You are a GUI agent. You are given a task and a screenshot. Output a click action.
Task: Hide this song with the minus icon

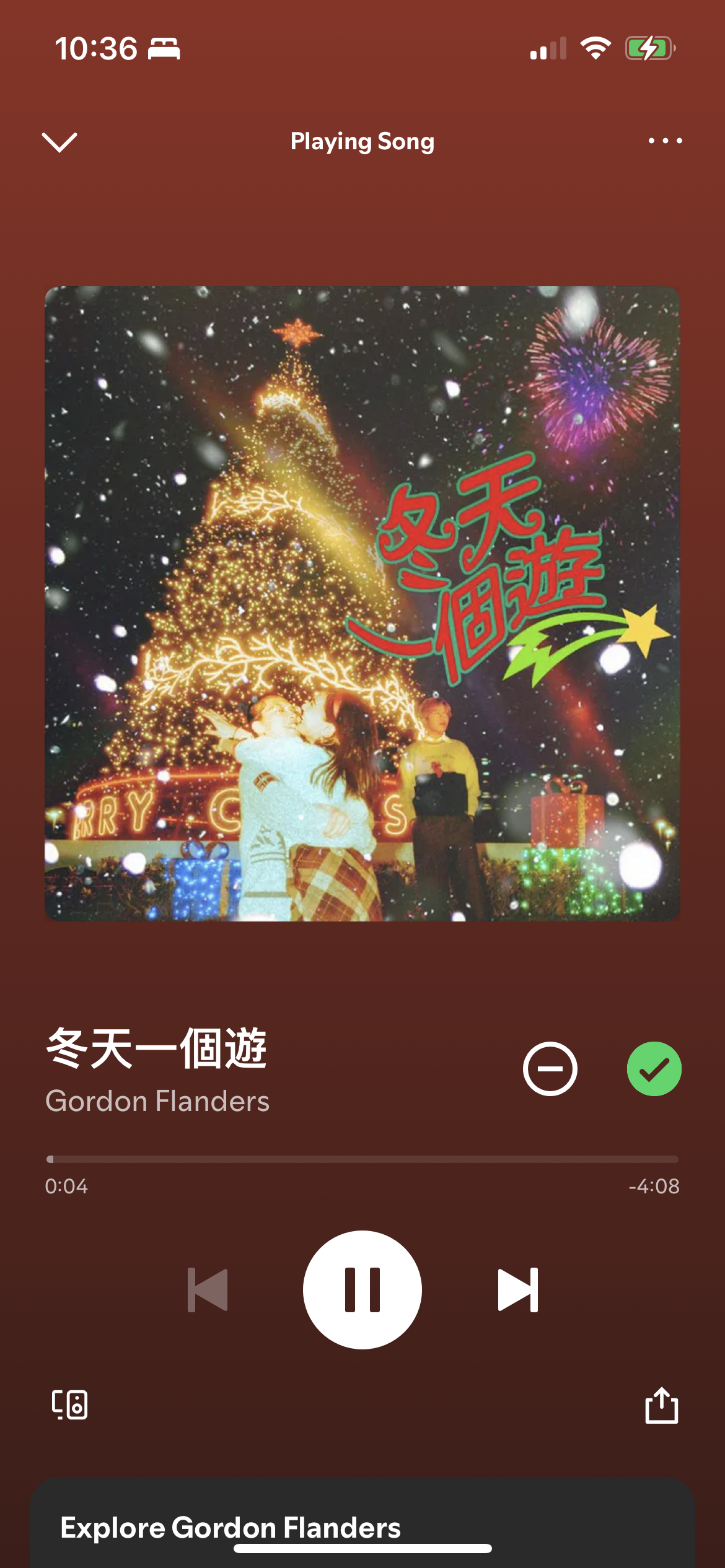(x=550, y=1069)
